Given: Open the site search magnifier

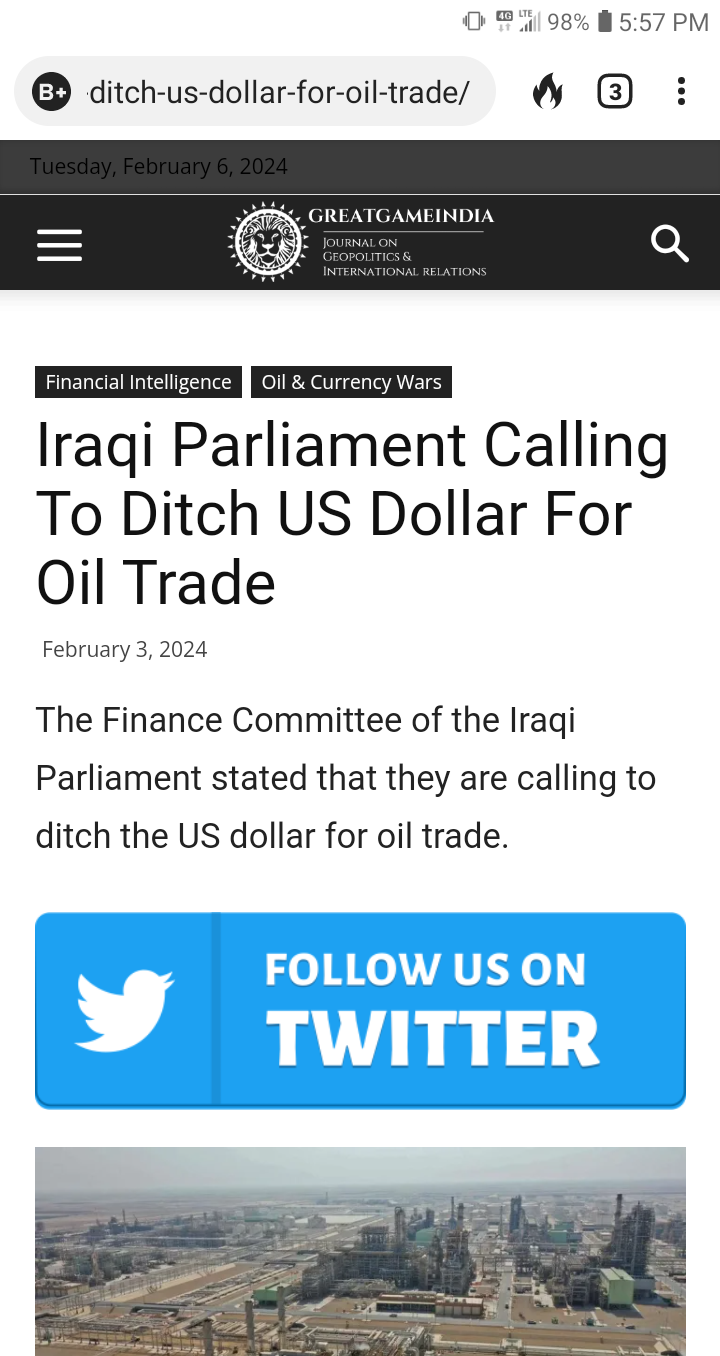Looking at the screenshot, I should [669, 243].
